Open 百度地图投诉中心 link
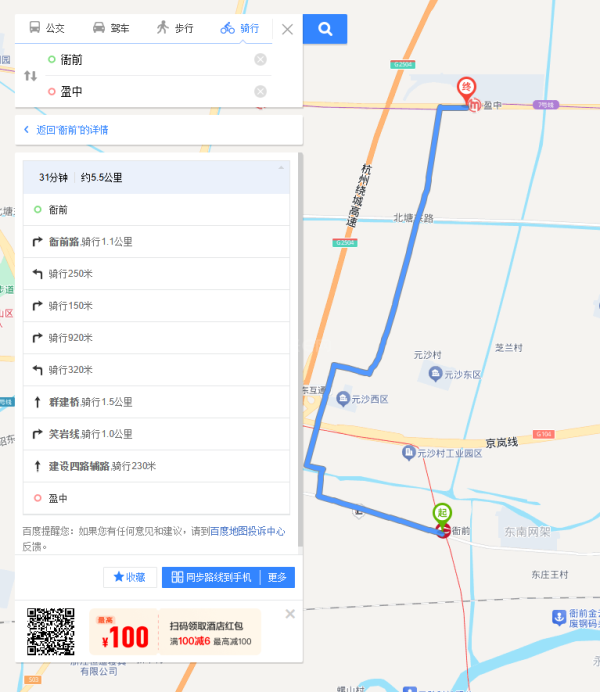Viewport: 600px width, 692px height. (x=247, y=532)
